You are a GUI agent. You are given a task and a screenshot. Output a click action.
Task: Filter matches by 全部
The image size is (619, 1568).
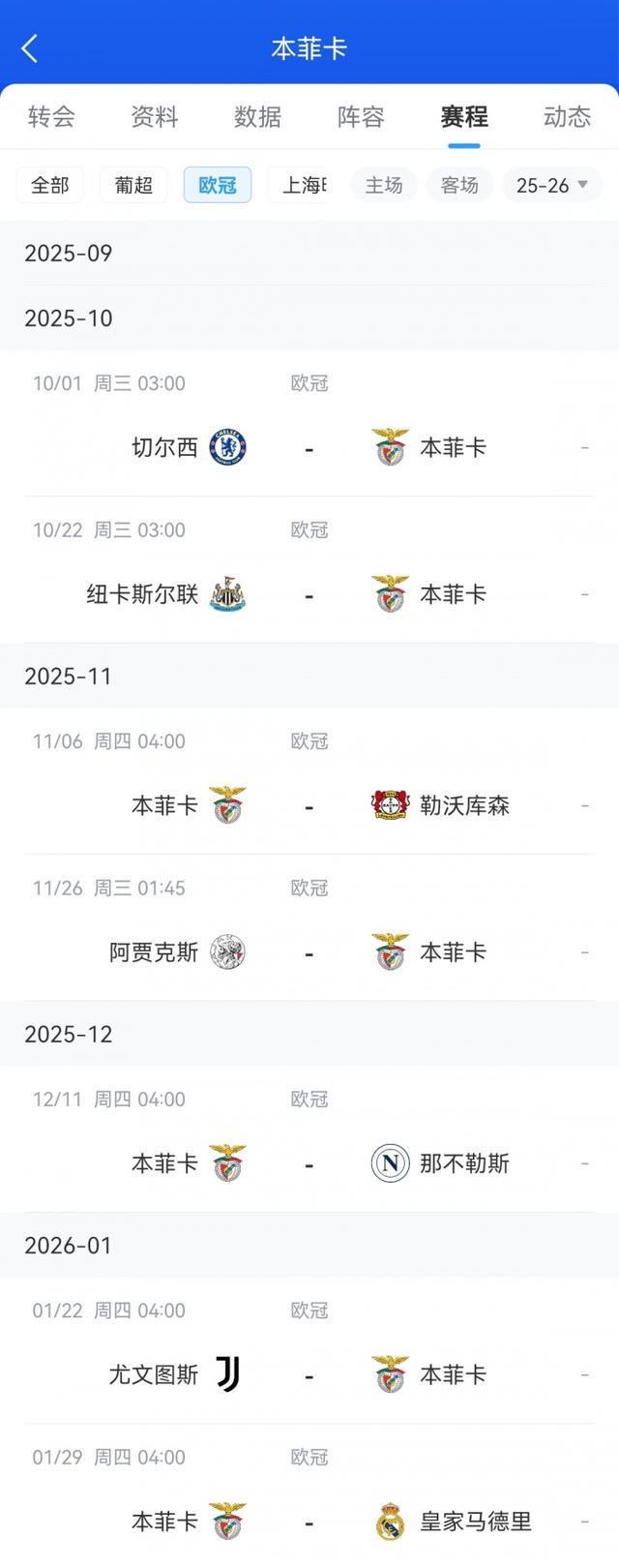point(50,185)
